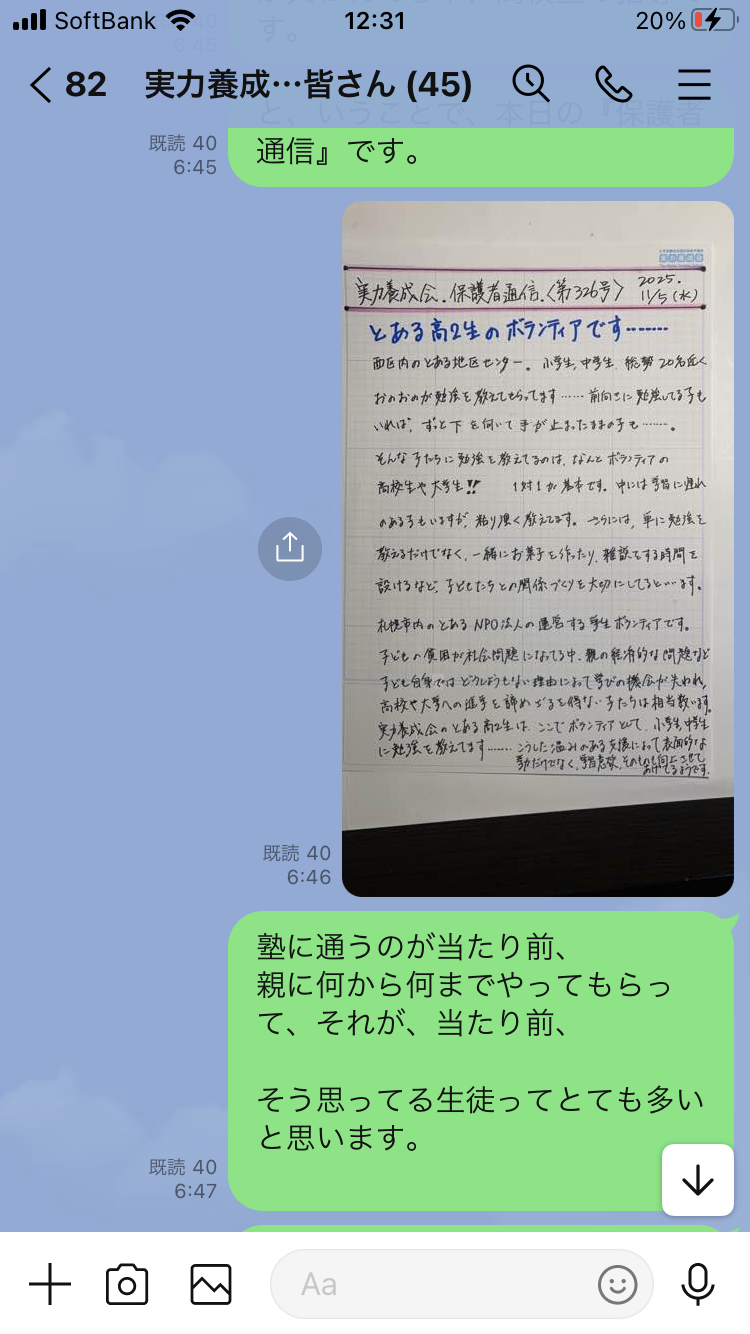
Task: Open the emoji and sticker picker
Action: [x=617, y=1284]
